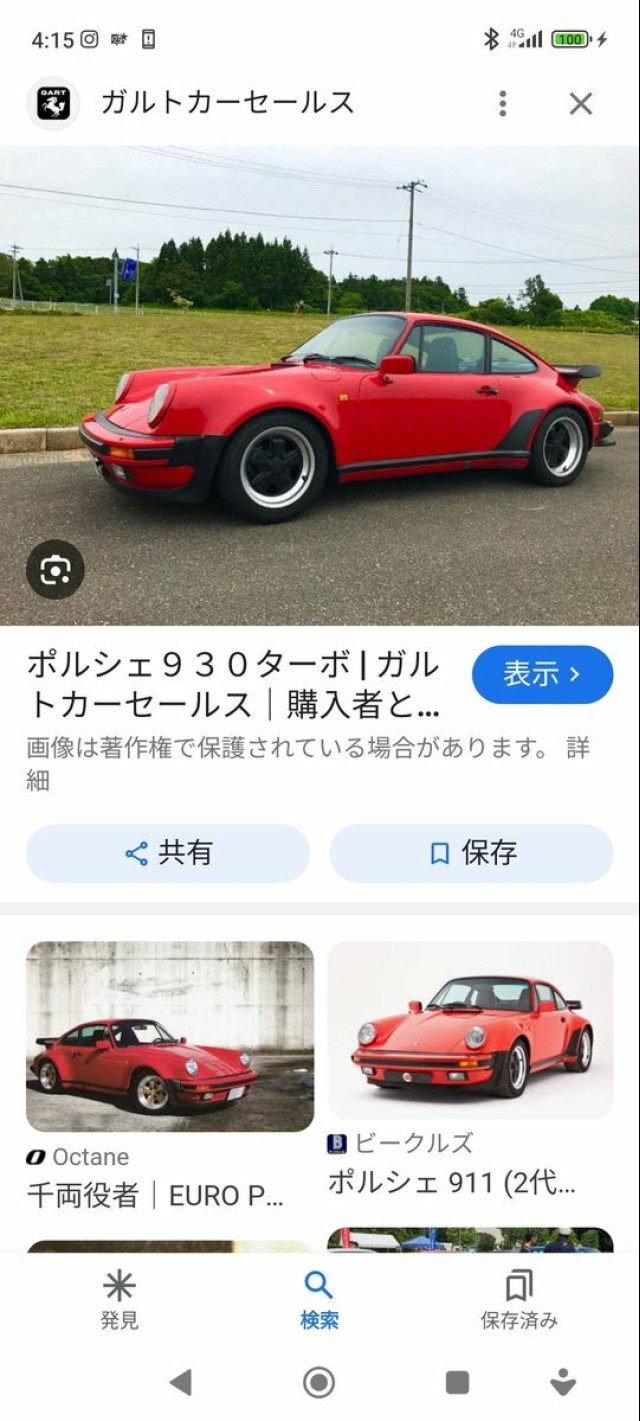Switch to the 検索 tab

tap(319, 1298)
